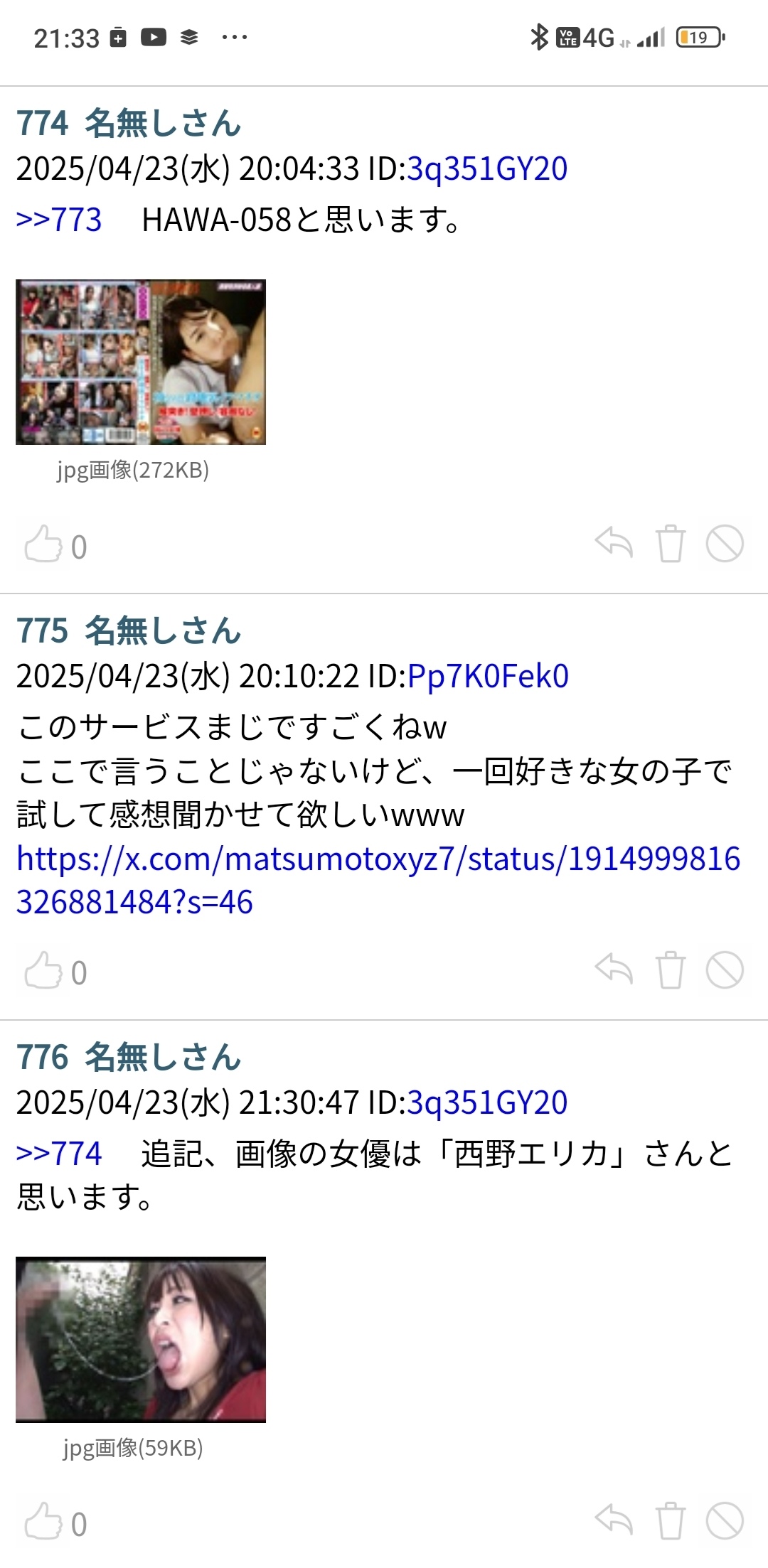Viewport: 768px width, 1568px height.
Task: Reply to post 775
Action: pyautogui.click(x=614, y=970)
